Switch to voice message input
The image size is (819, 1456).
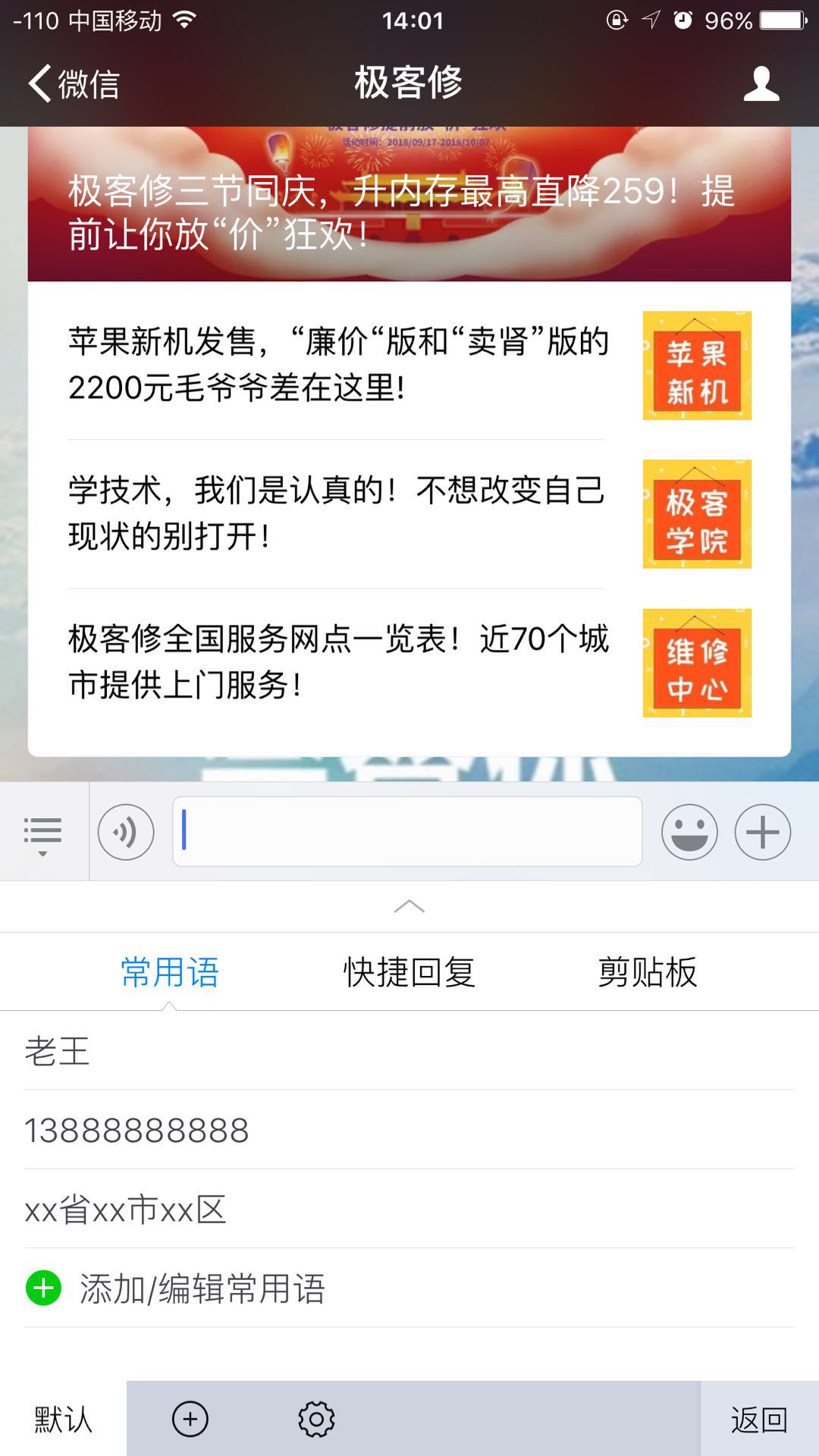126,833
